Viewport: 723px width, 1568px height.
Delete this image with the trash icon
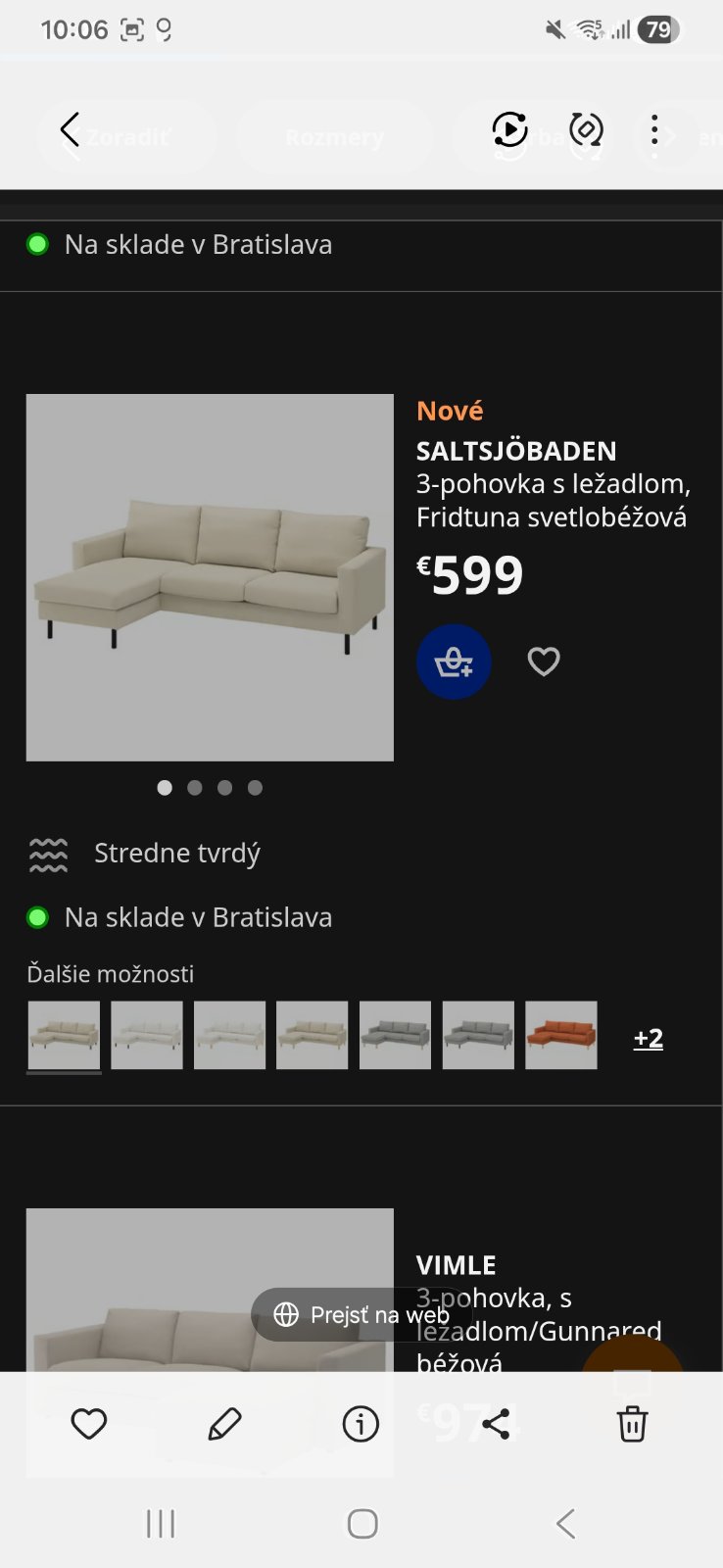632,1424
